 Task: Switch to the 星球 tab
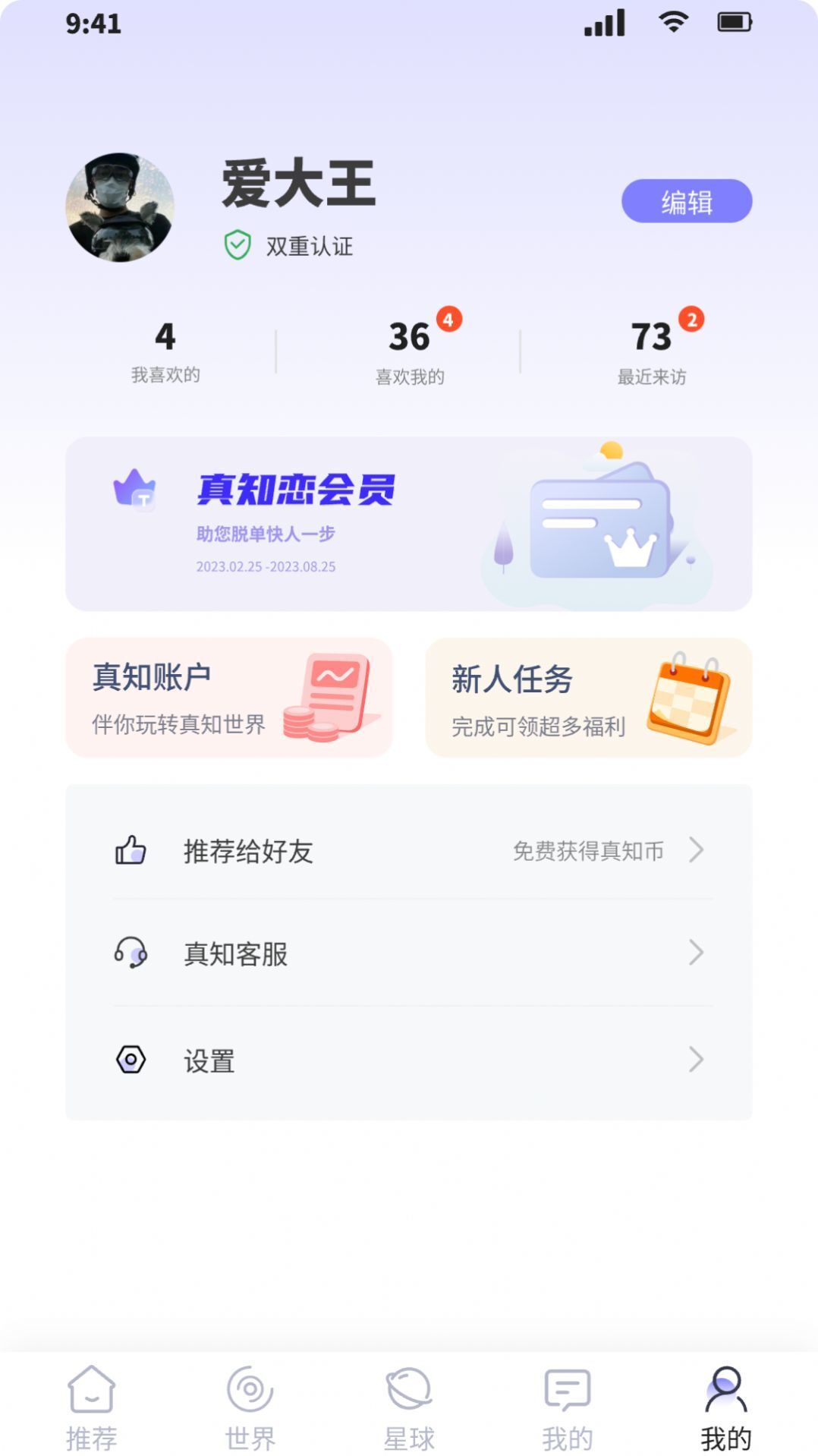click(x=408, y=1412)
